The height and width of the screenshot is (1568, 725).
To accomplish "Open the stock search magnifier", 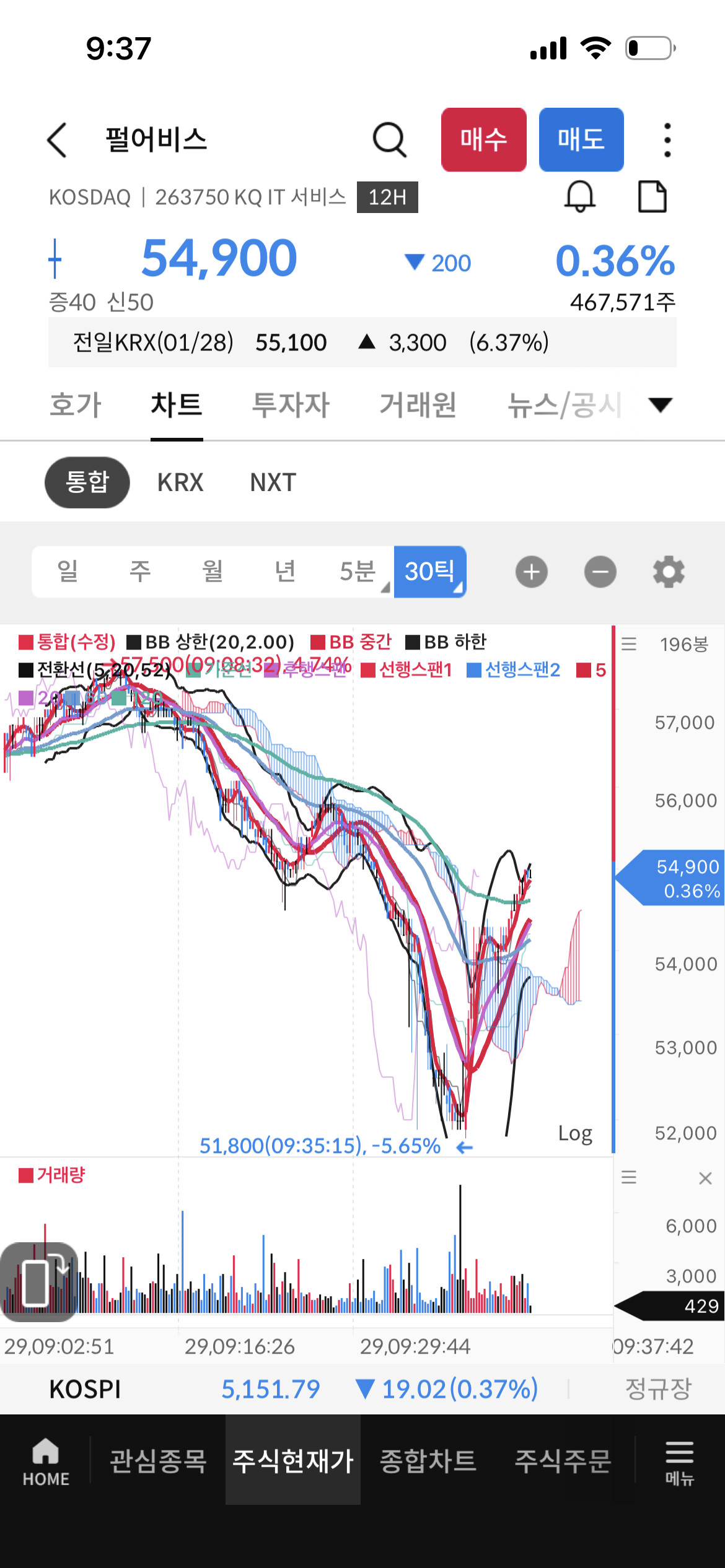I will point(389,140).
